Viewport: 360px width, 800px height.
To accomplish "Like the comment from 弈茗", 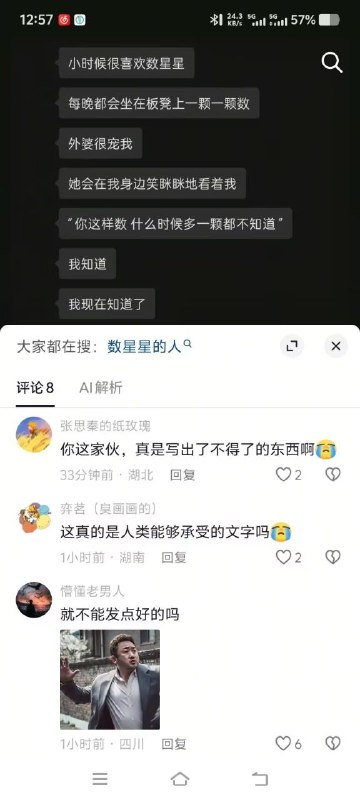I will point(289,558).
